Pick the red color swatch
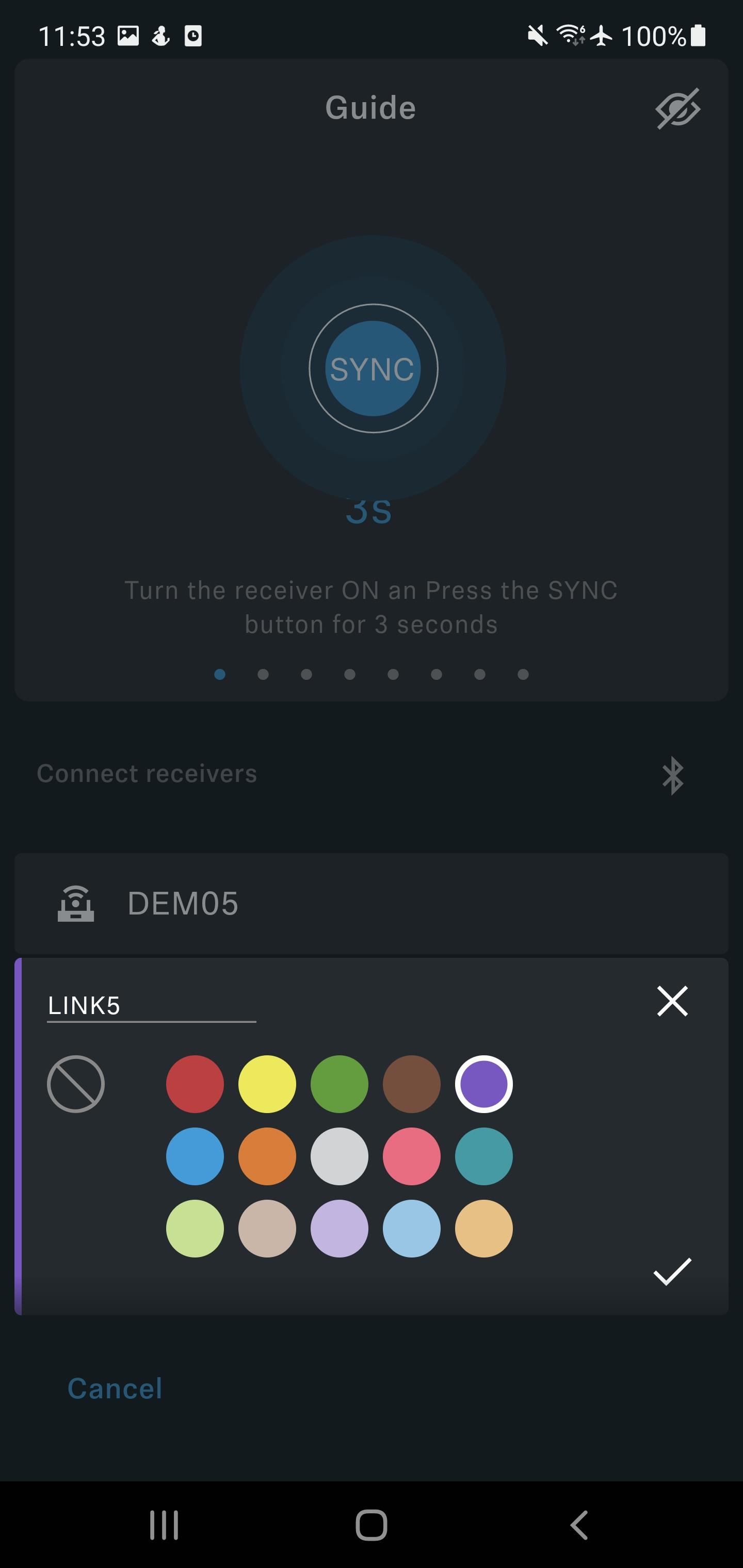The width and height of the screenshot is (743, 1568). tap(195, 1084)
